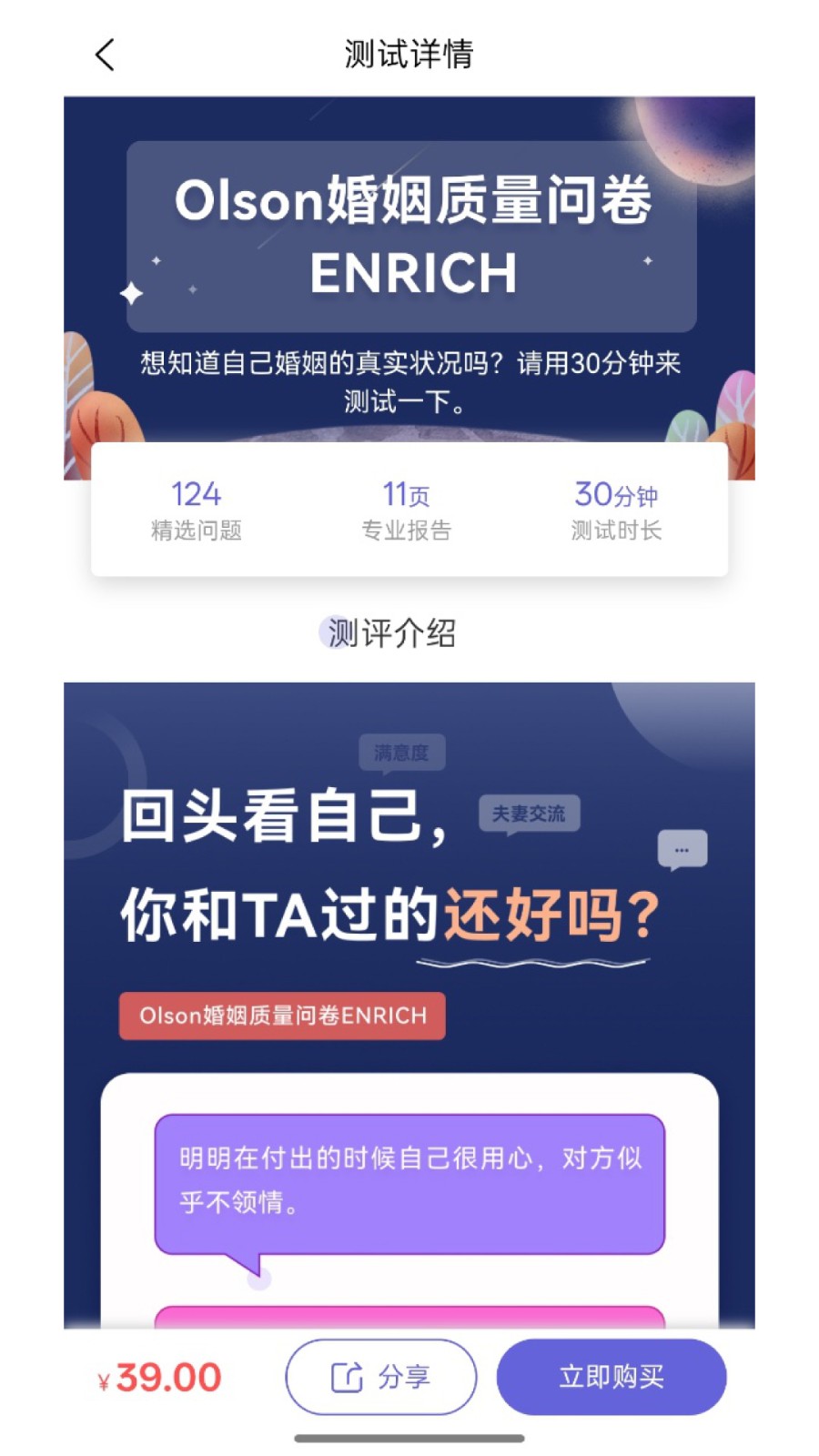Go back from the 测试详情 page
Viewport: 819px width, 1456px height.
[105, 55]
